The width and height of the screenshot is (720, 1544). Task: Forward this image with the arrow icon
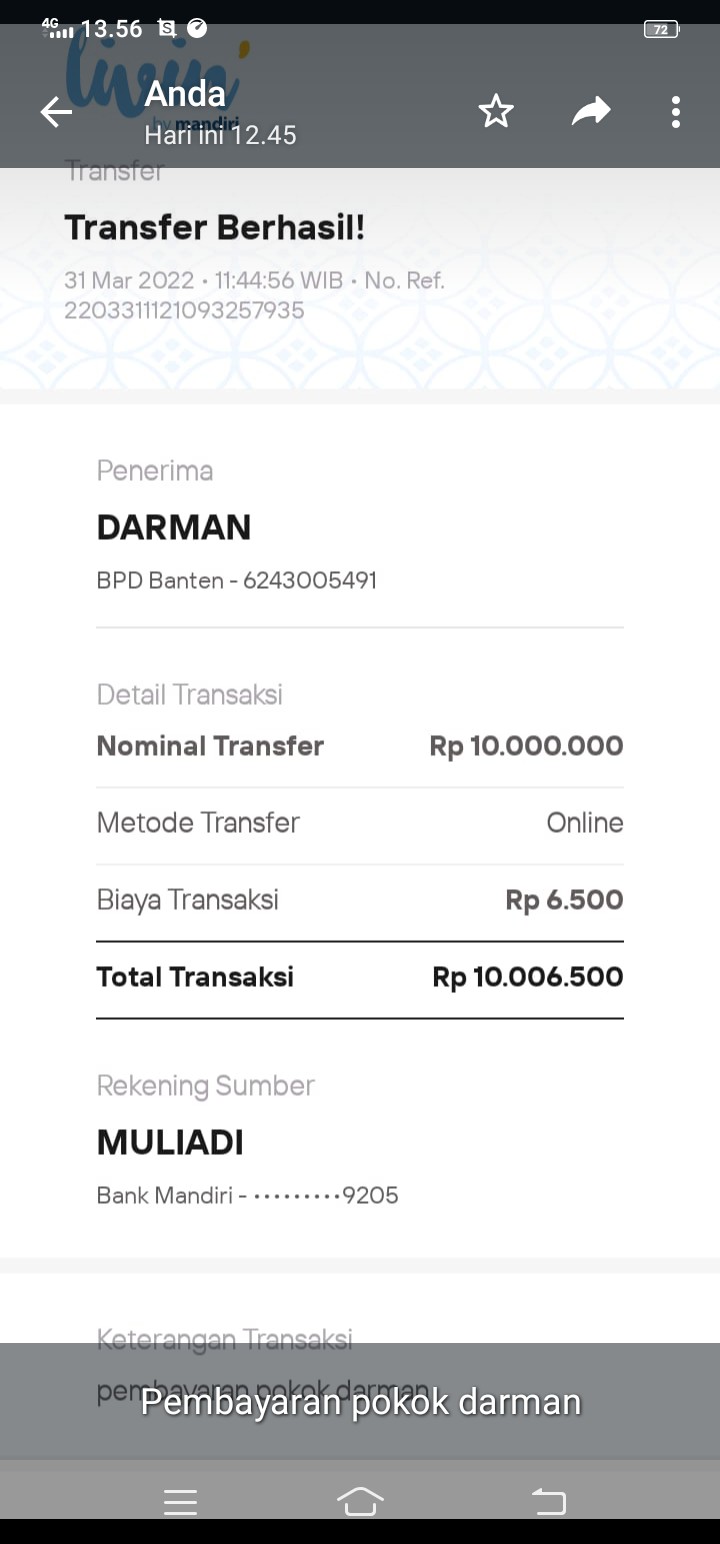(591, 112)
